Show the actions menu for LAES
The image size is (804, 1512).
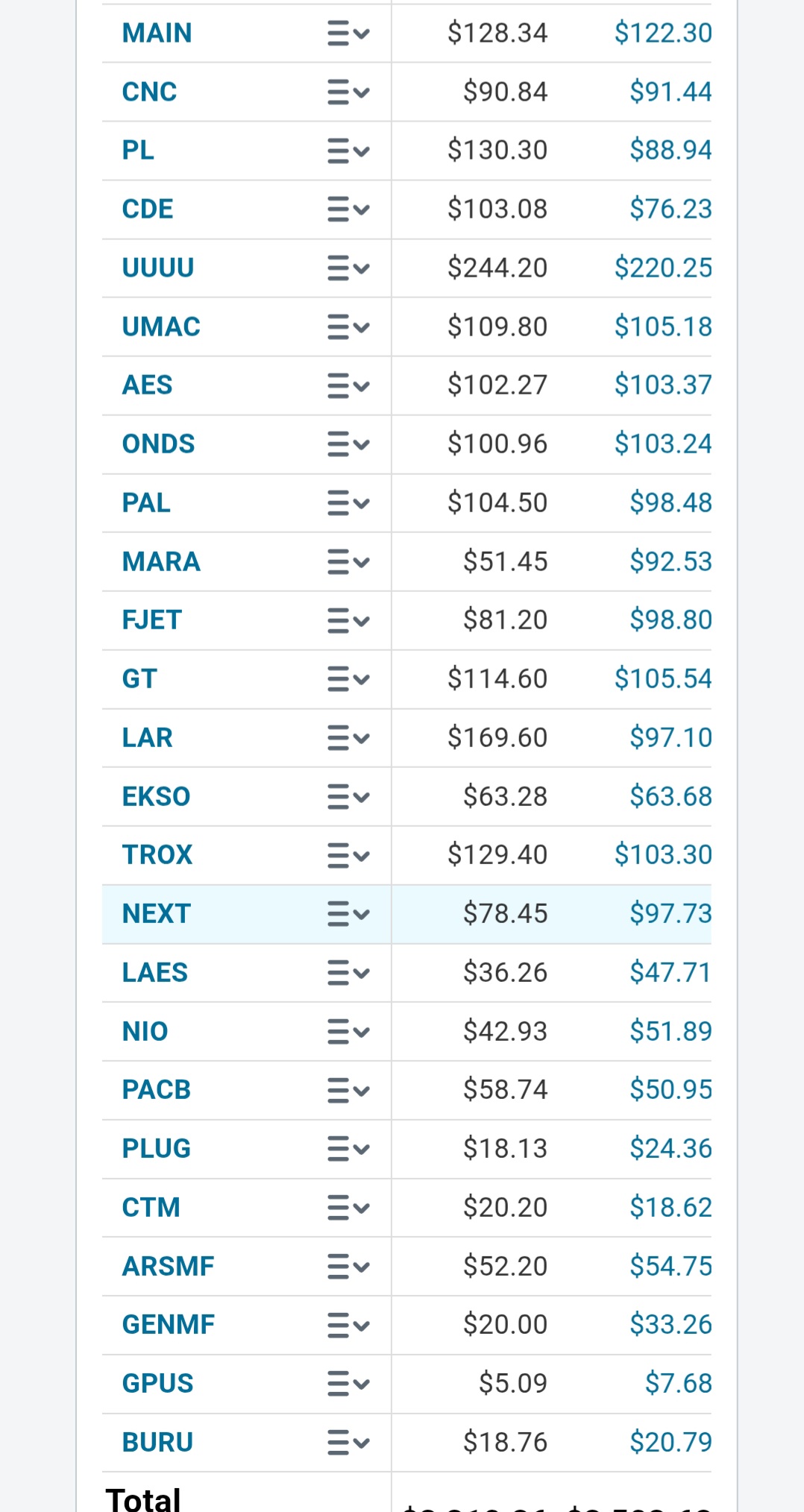coord(348,973)
